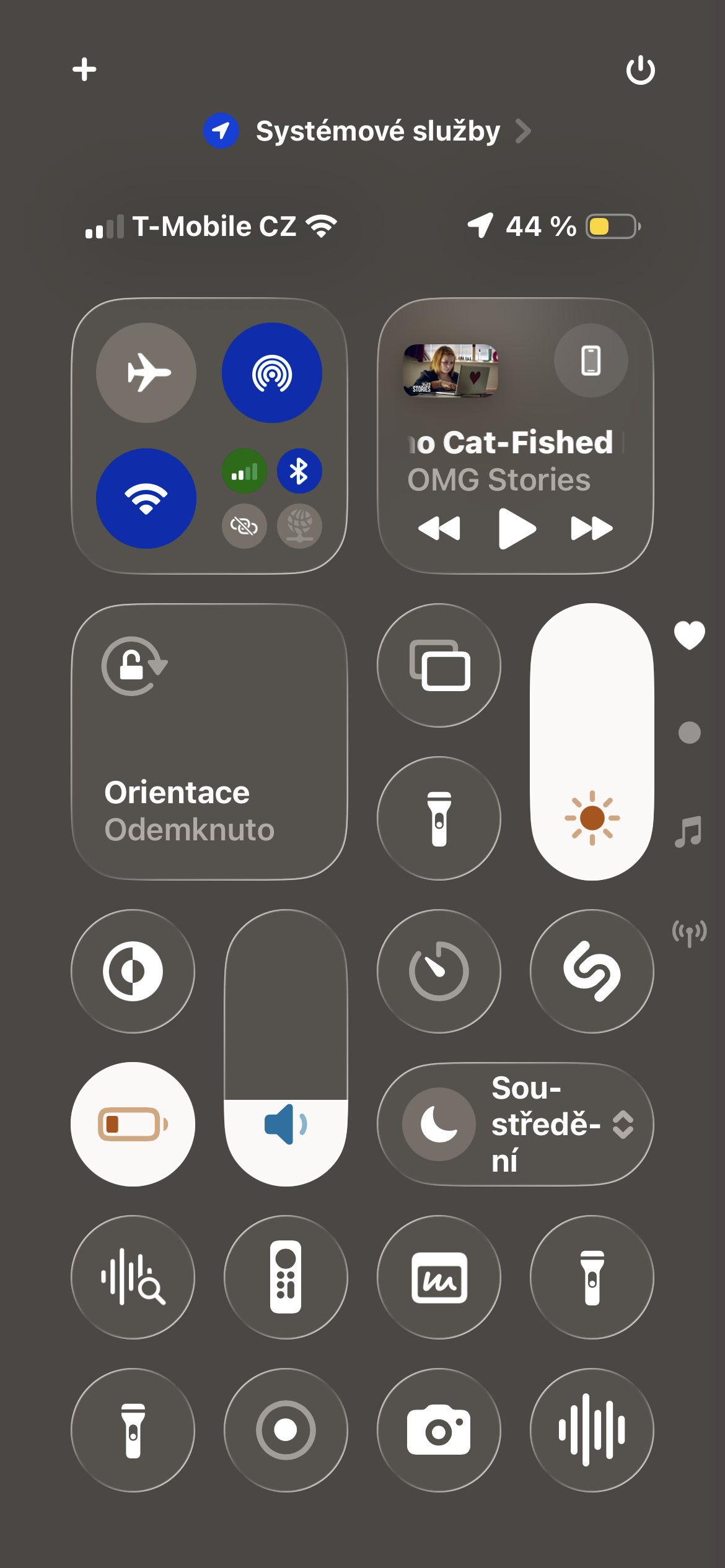Launch the camera
The height and width of the screenshot is (1568, 725).
click(439, 1430)
